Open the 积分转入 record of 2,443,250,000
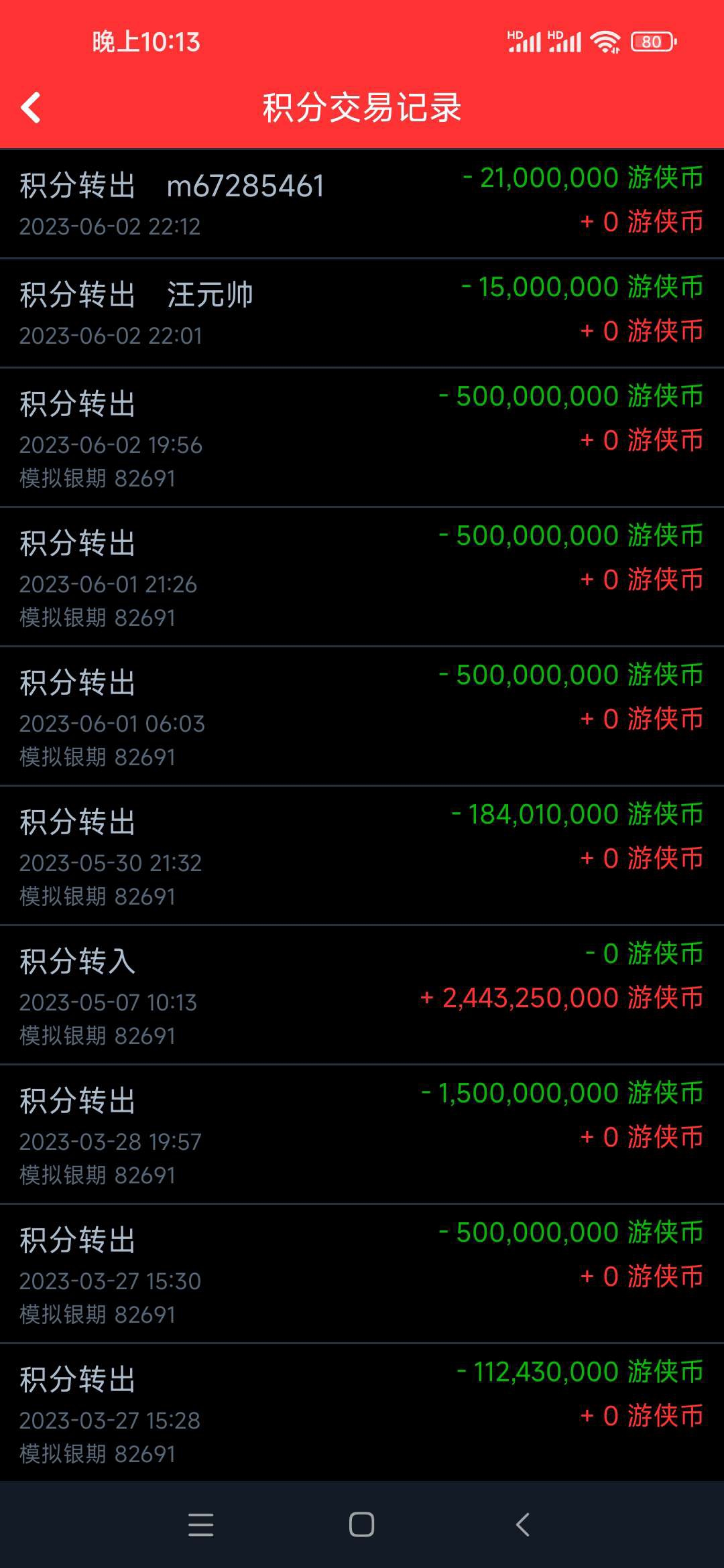 [362, 995]
